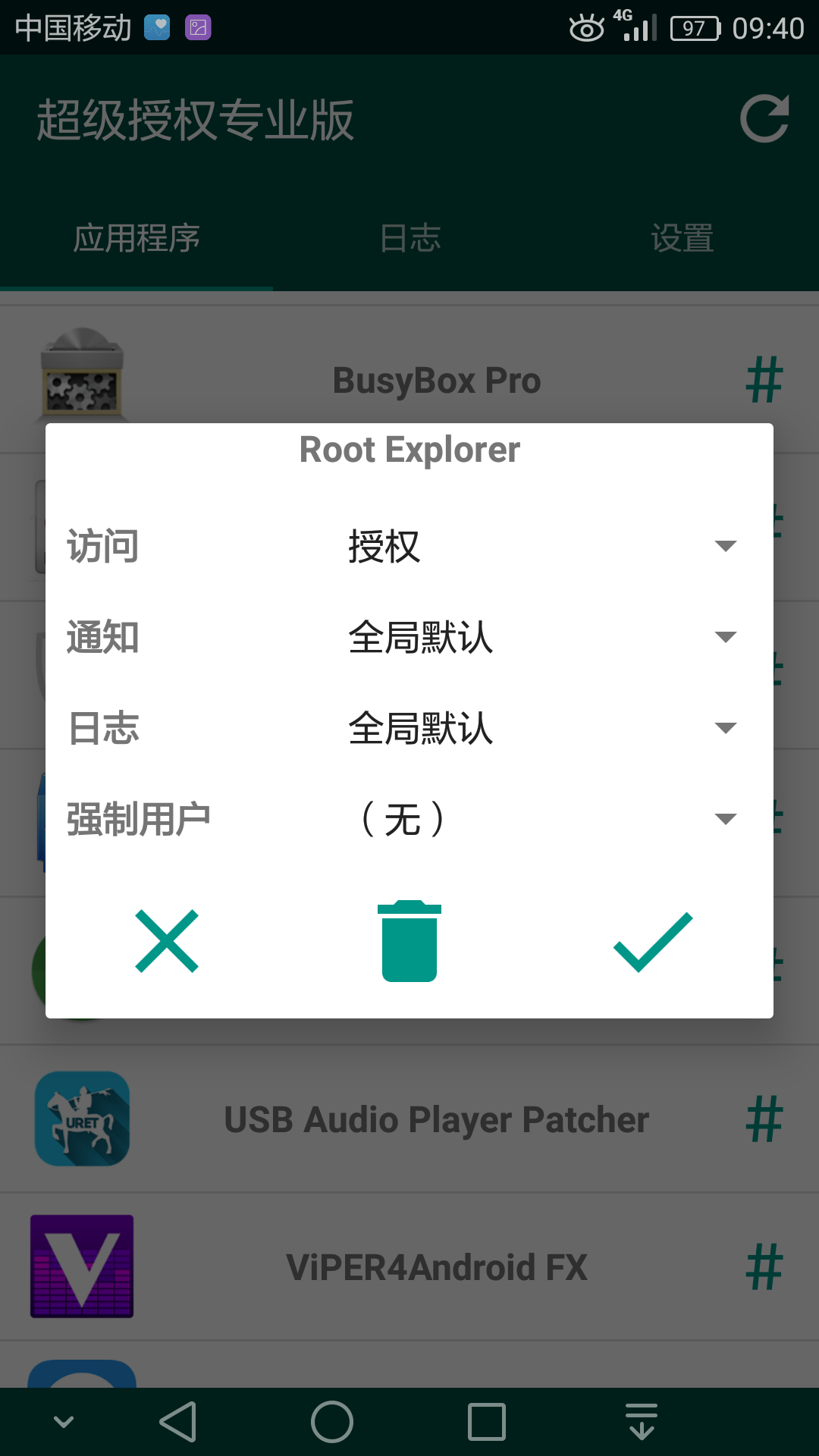Viewport: 819px width, 1456px height.
Task: Open the 日志 logging dropdown
Action: pos(726,728)
